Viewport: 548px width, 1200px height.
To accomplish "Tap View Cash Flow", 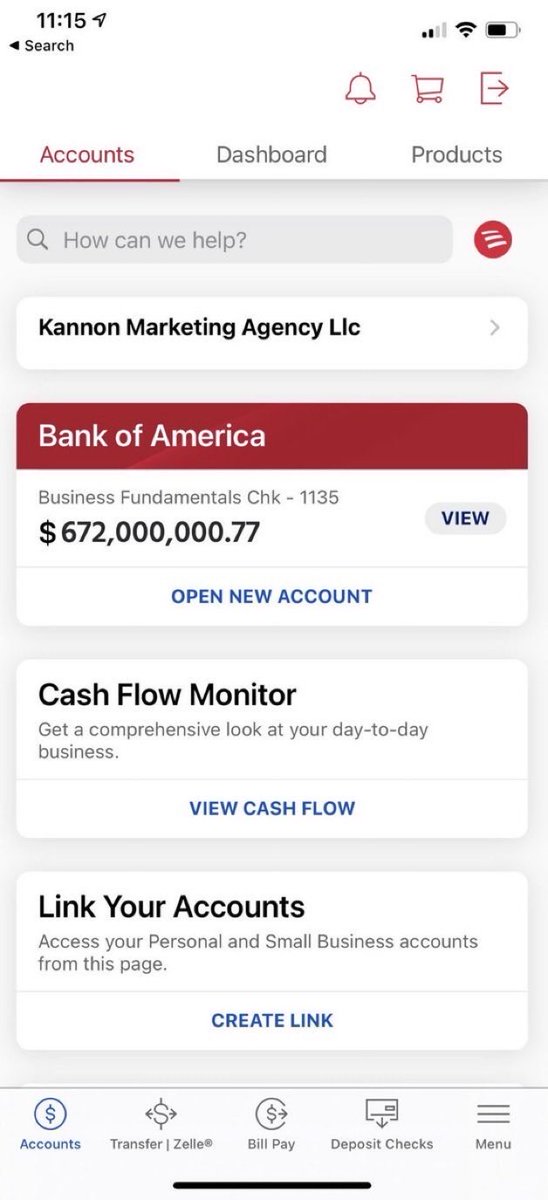I will [x=272, y=808].
